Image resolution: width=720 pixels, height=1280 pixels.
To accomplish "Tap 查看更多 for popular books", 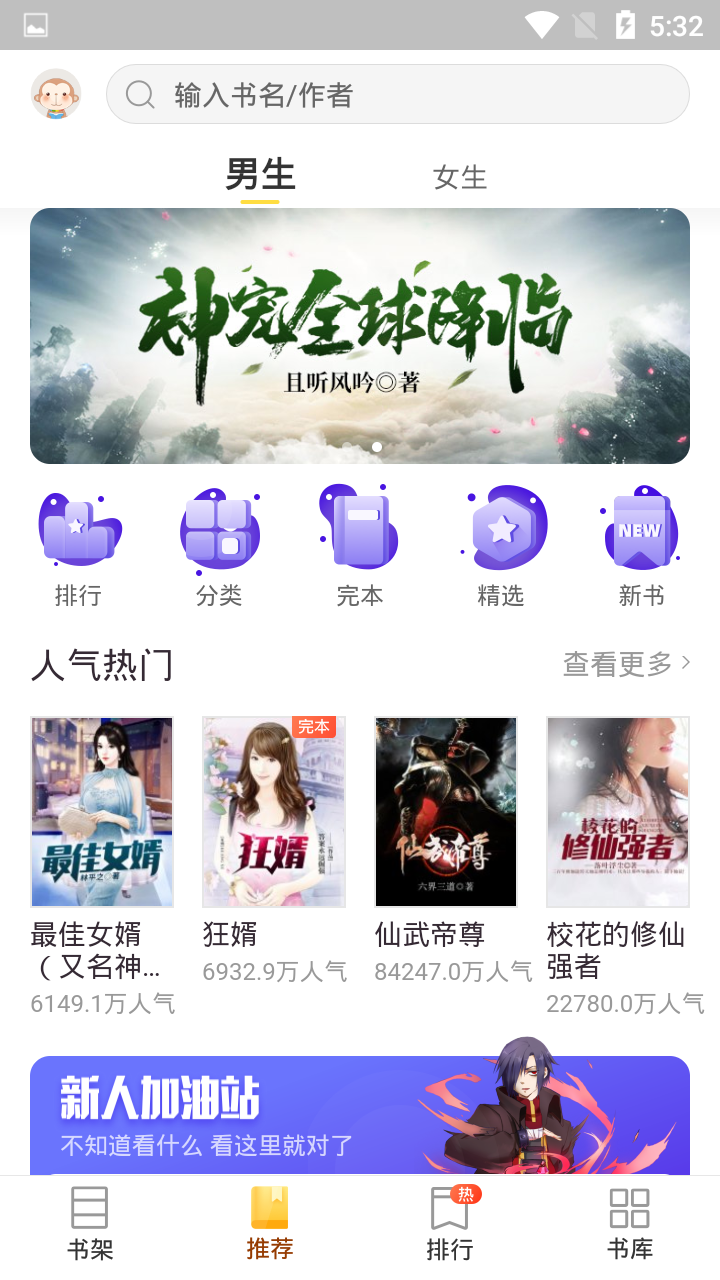I will 627,664.
